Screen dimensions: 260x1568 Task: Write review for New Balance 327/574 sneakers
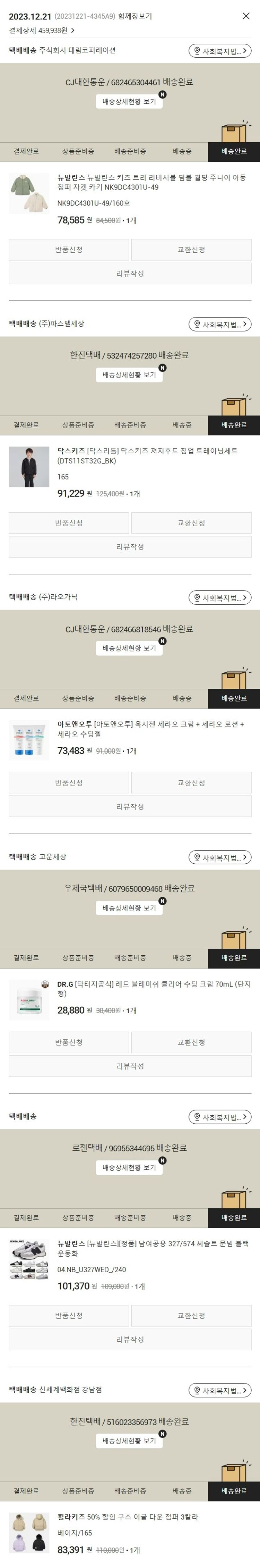tap(130, 1339)
